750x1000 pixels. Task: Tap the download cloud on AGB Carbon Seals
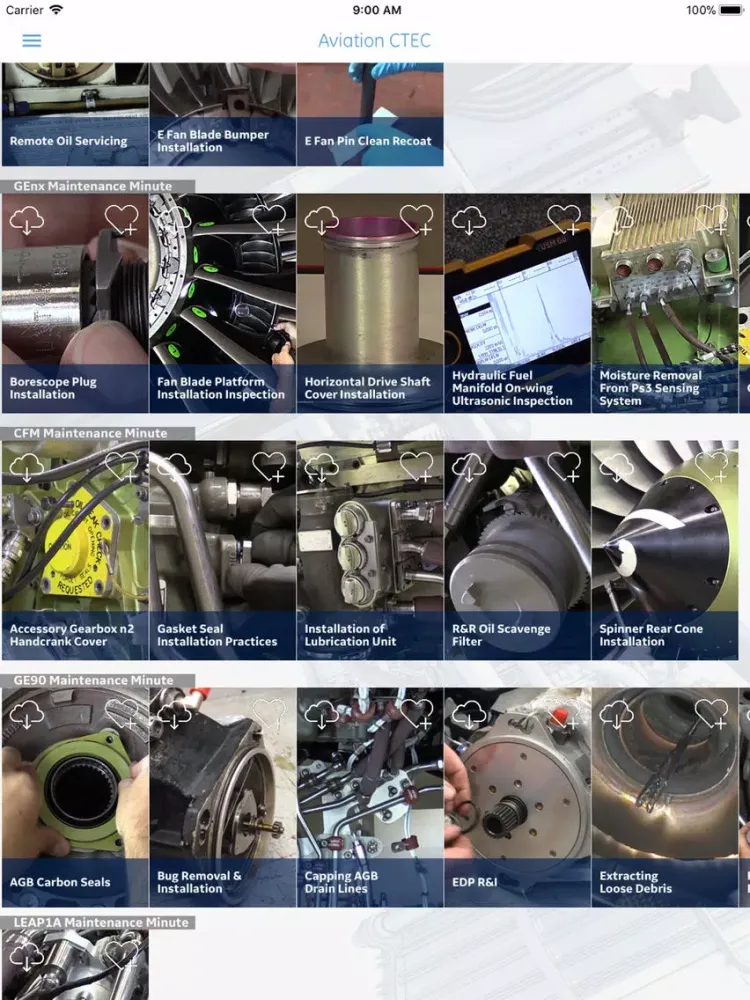[x=27, y=713]
